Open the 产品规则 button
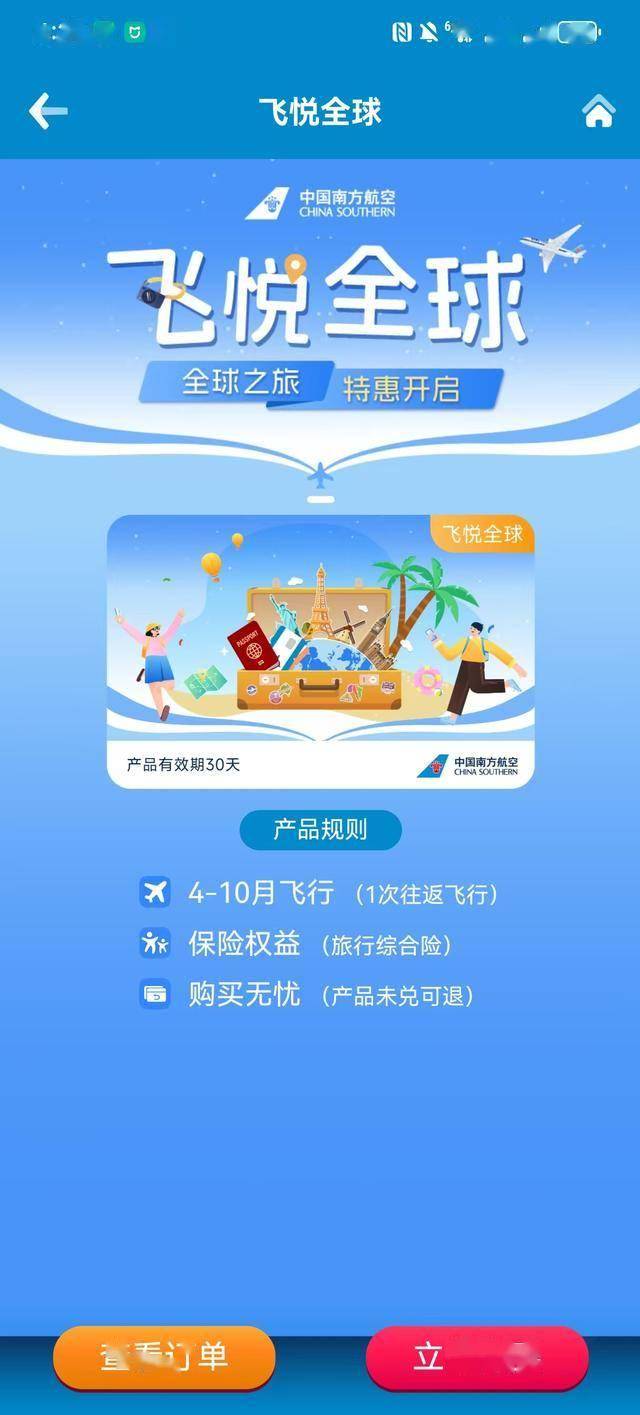Viewport: 640px width, 1415px height. 320,830
